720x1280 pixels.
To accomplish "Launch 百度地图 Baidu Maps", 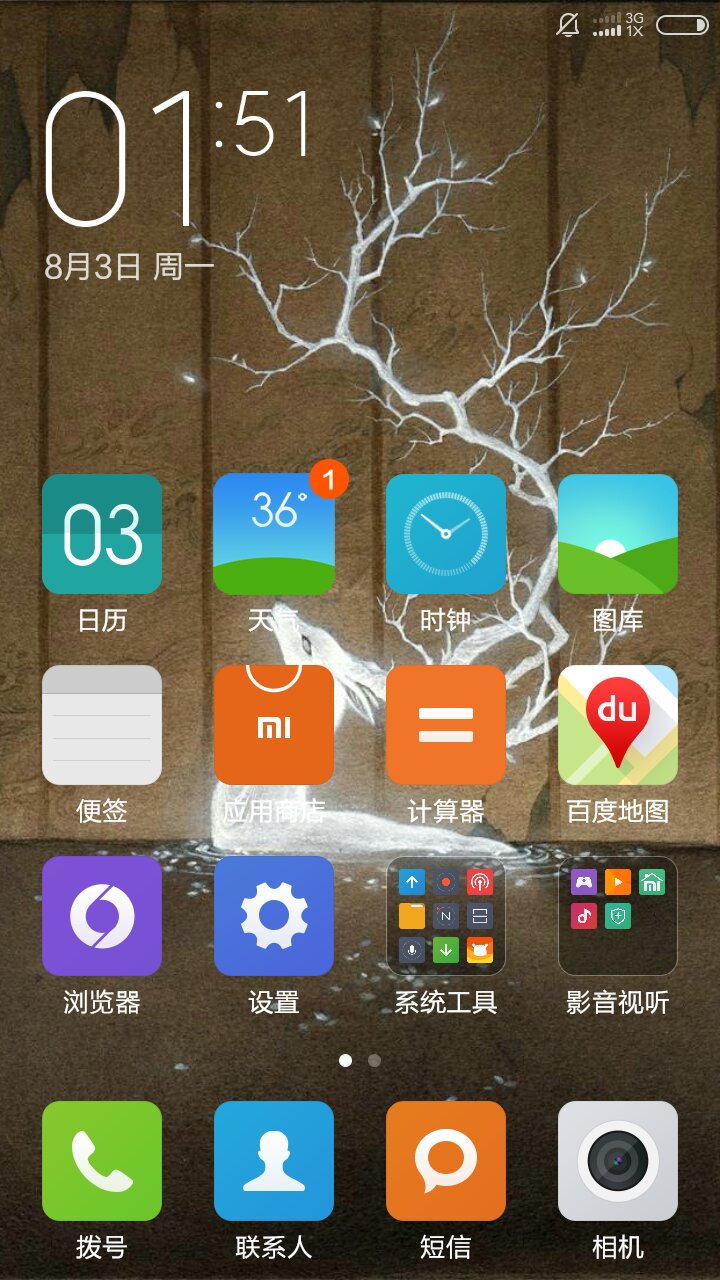I will tap(618, 725).
